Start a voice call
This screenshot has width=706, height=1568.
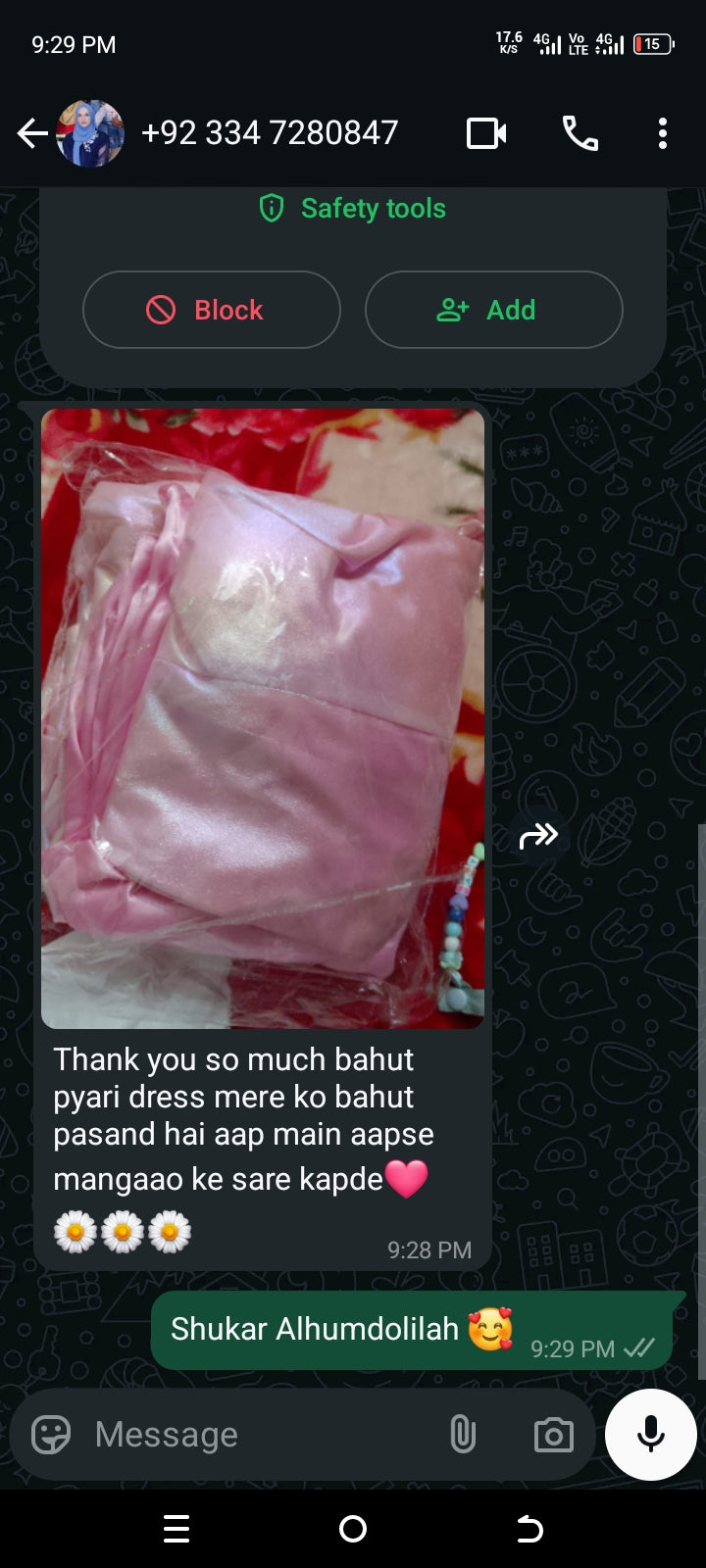580,133
